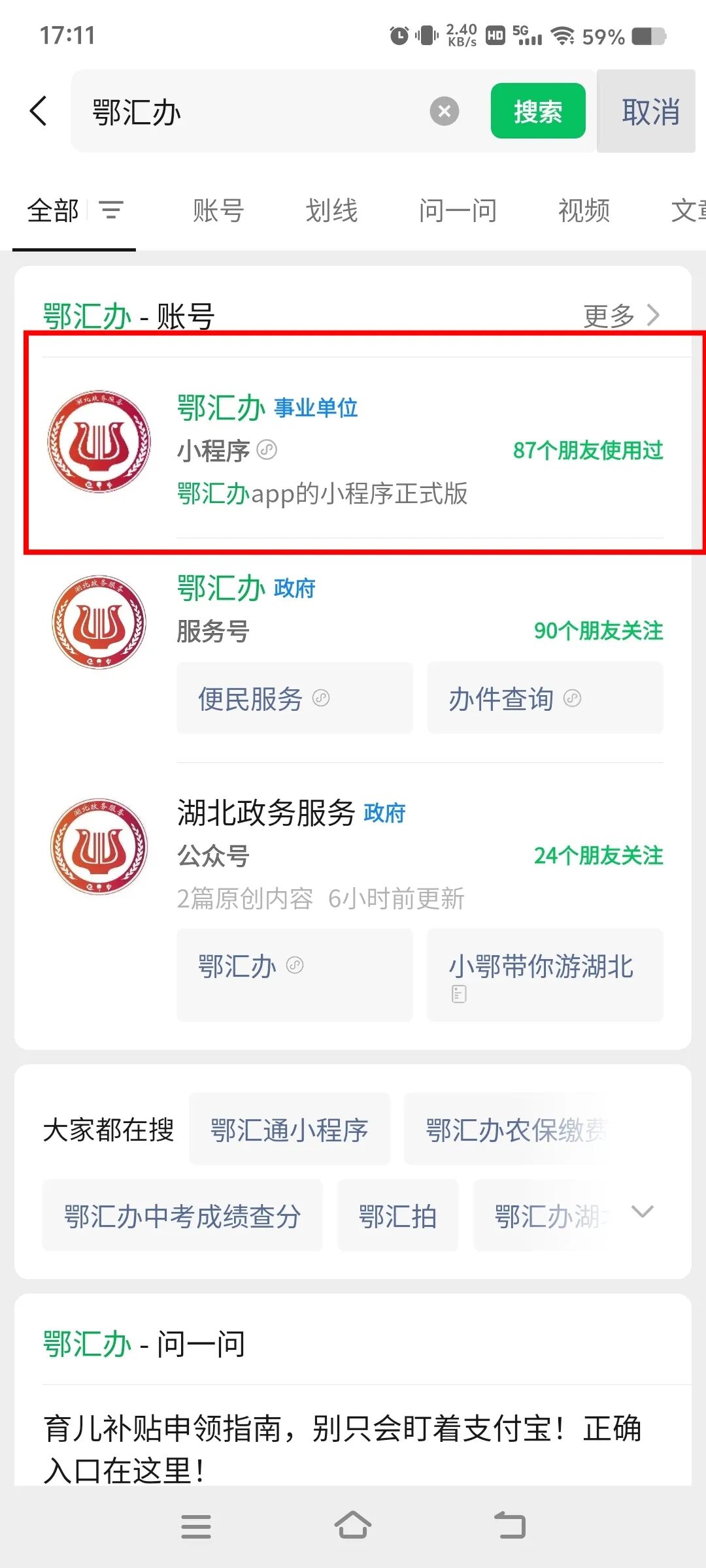Switch to the 视频 tab
Screen dimensions: 706x1568
(584, 211)
